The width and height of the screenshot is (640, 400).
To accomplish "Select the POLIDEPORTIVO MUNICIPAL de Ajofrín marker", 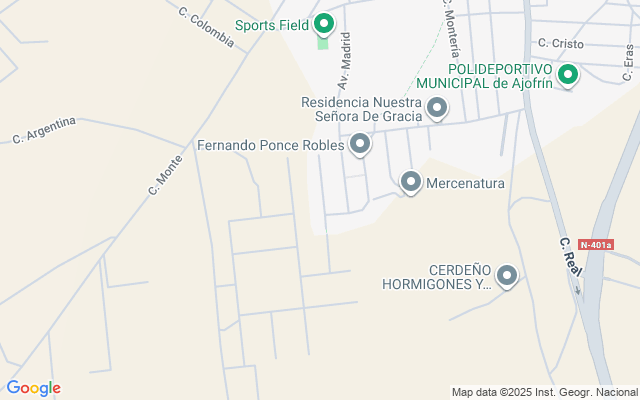I will 568,76.
